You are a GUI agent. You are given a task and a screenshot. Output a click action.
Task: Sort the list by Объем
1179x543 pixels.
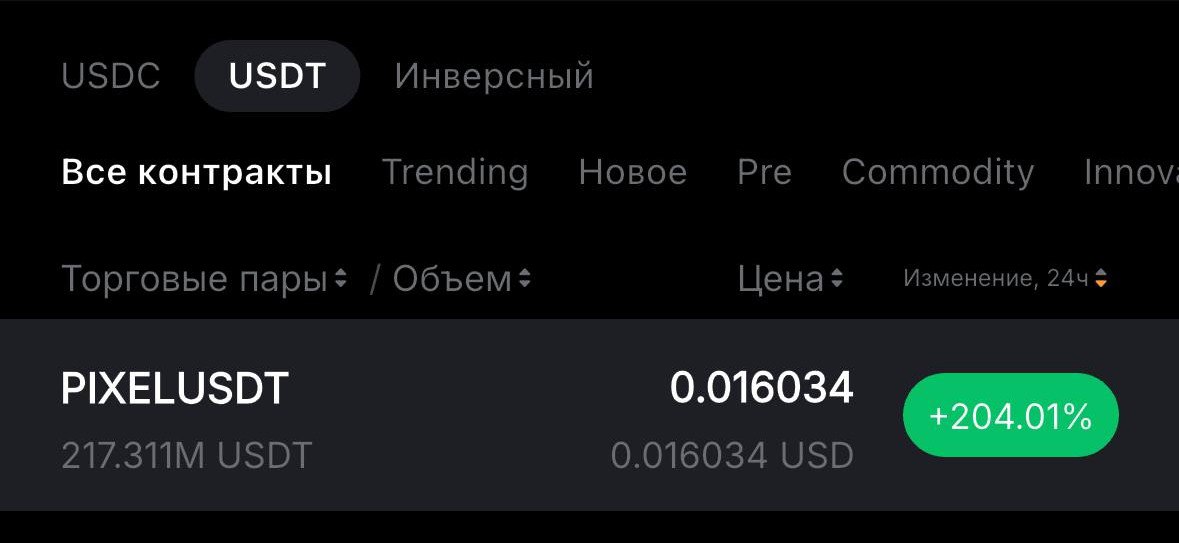pos(461,280)
